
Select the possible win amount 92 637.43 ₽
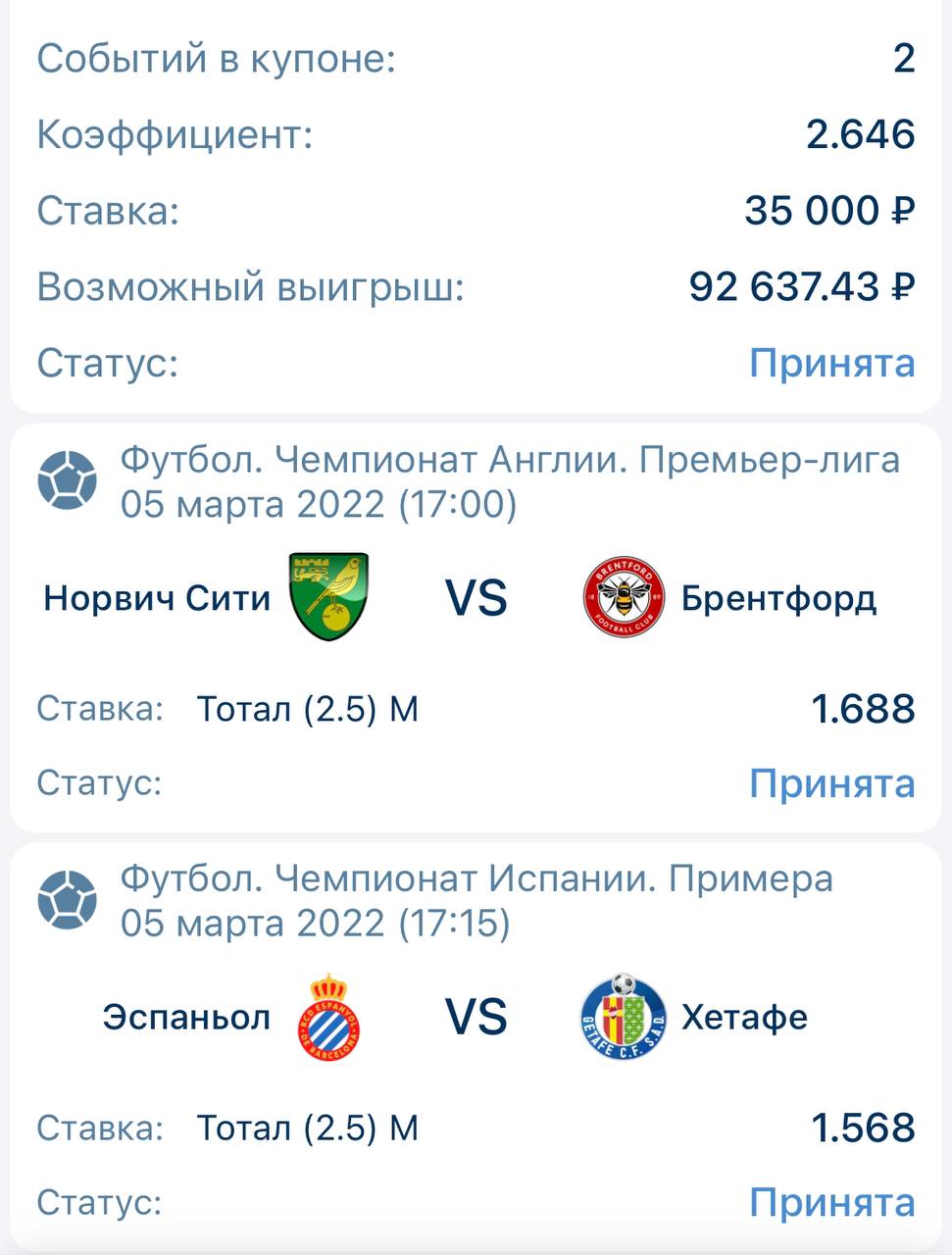[x=800, y=287]
